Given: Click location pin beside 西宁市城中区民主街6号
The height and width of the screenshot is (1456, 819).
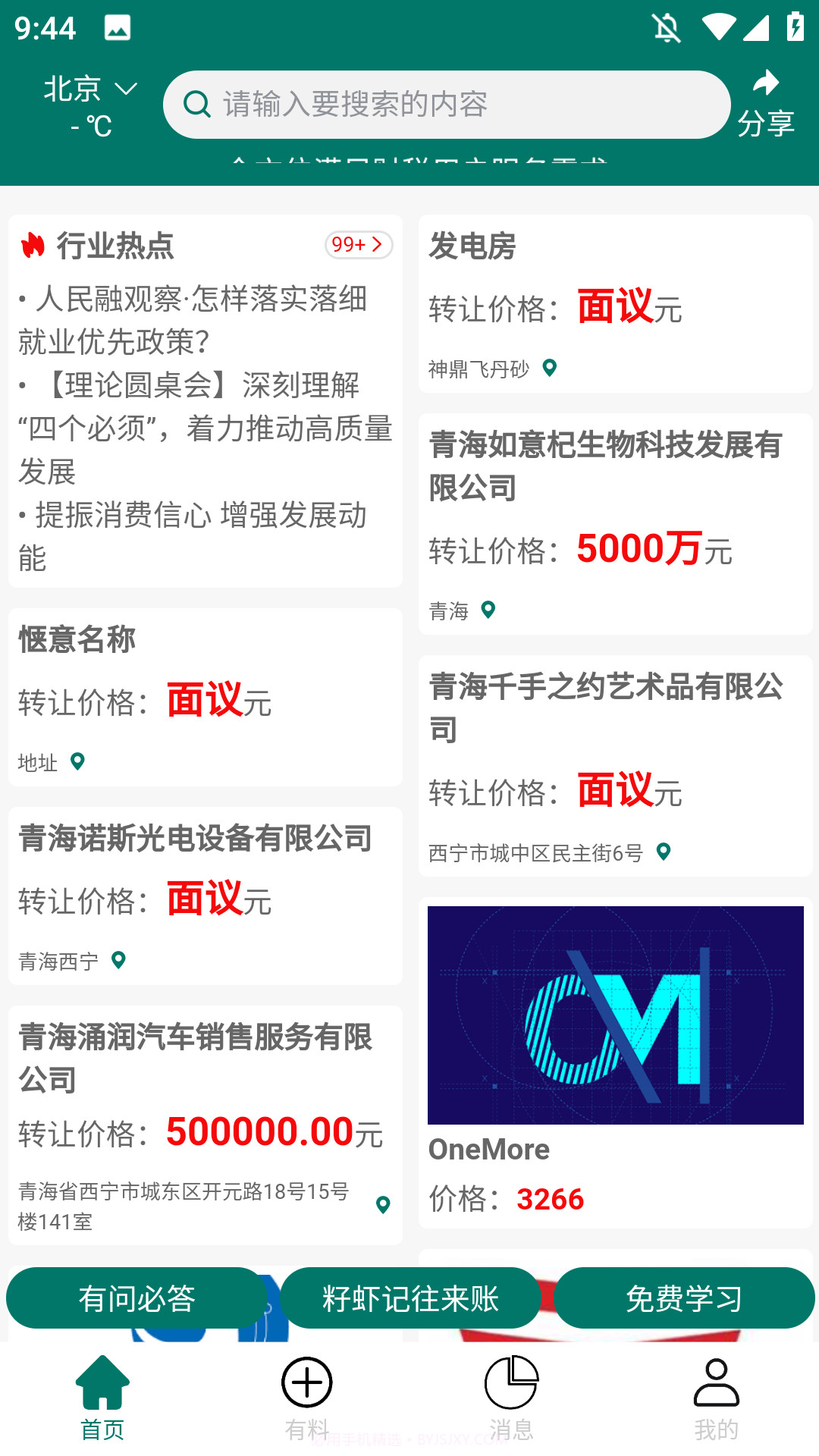Looking at the screenshot, I should [665, 852].
